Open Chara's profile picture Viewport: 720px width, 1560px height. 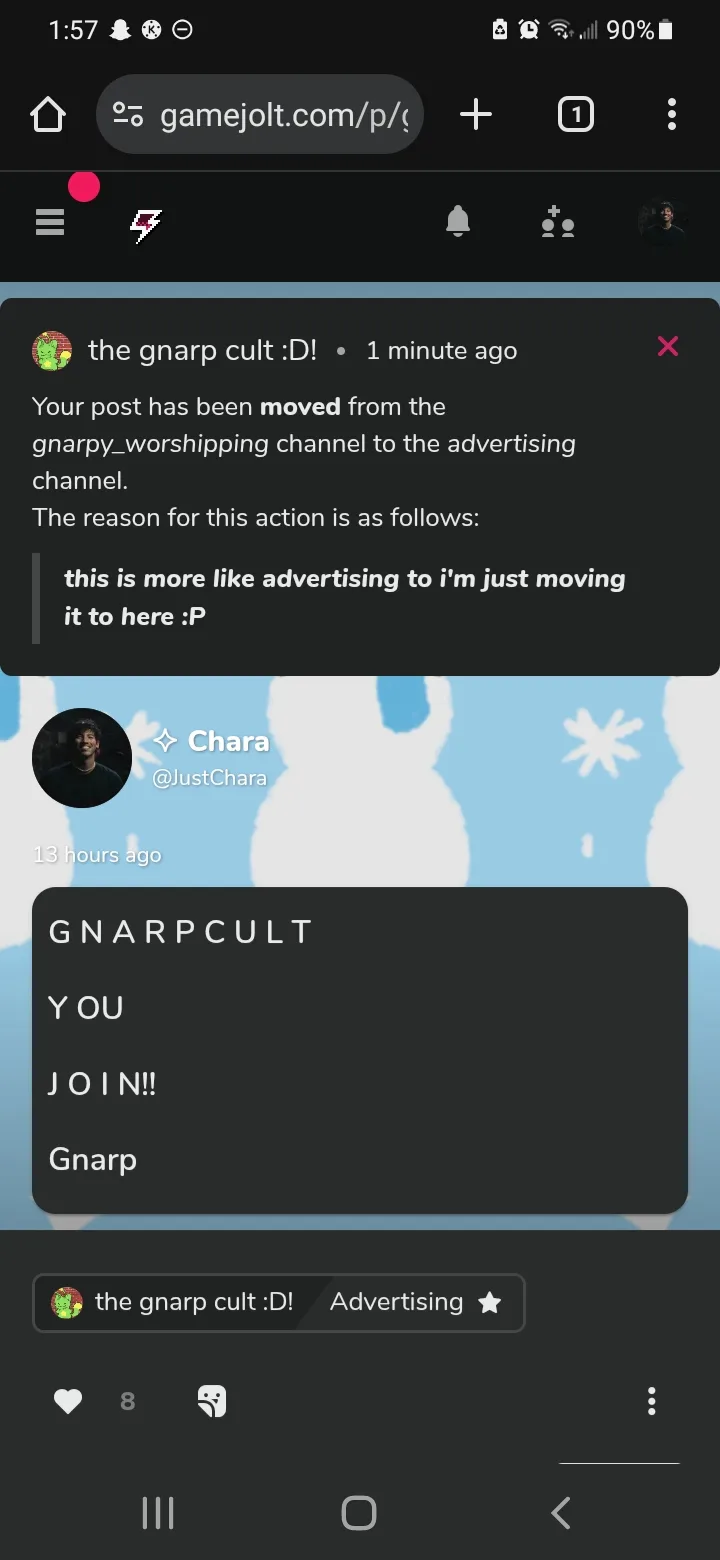[x=82, y=758]
